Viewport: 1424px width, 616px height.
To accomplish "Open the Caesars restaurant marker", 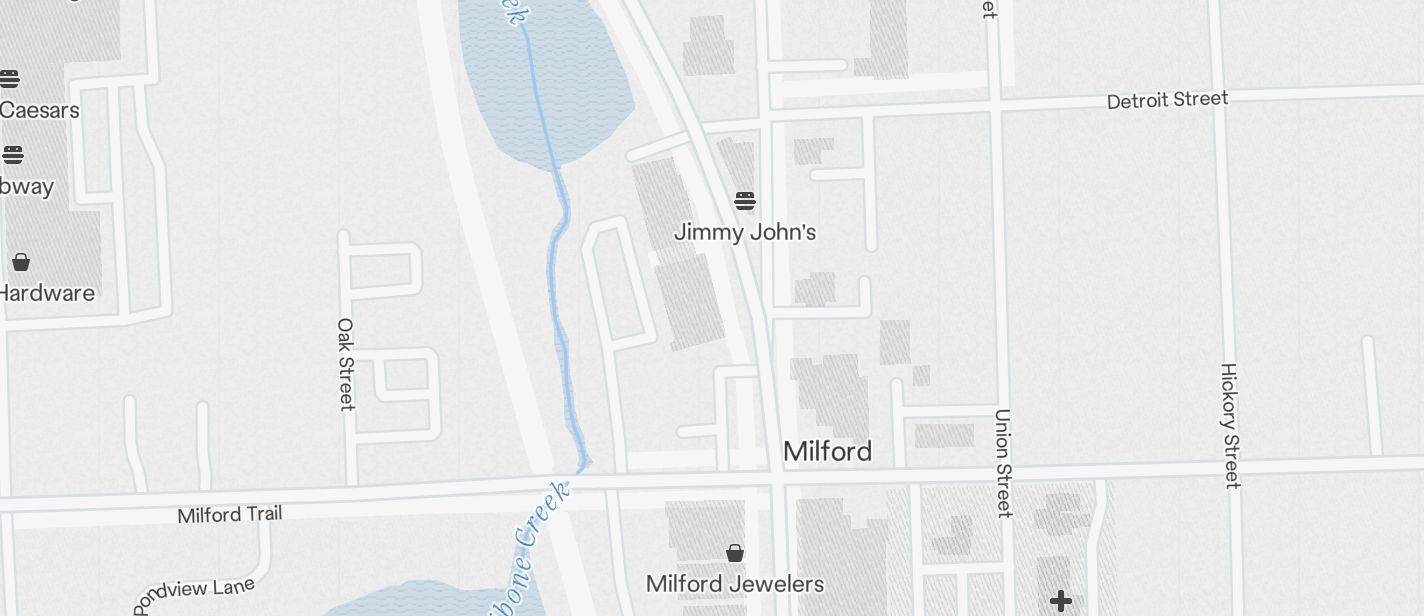I will [x=9, y=78].
